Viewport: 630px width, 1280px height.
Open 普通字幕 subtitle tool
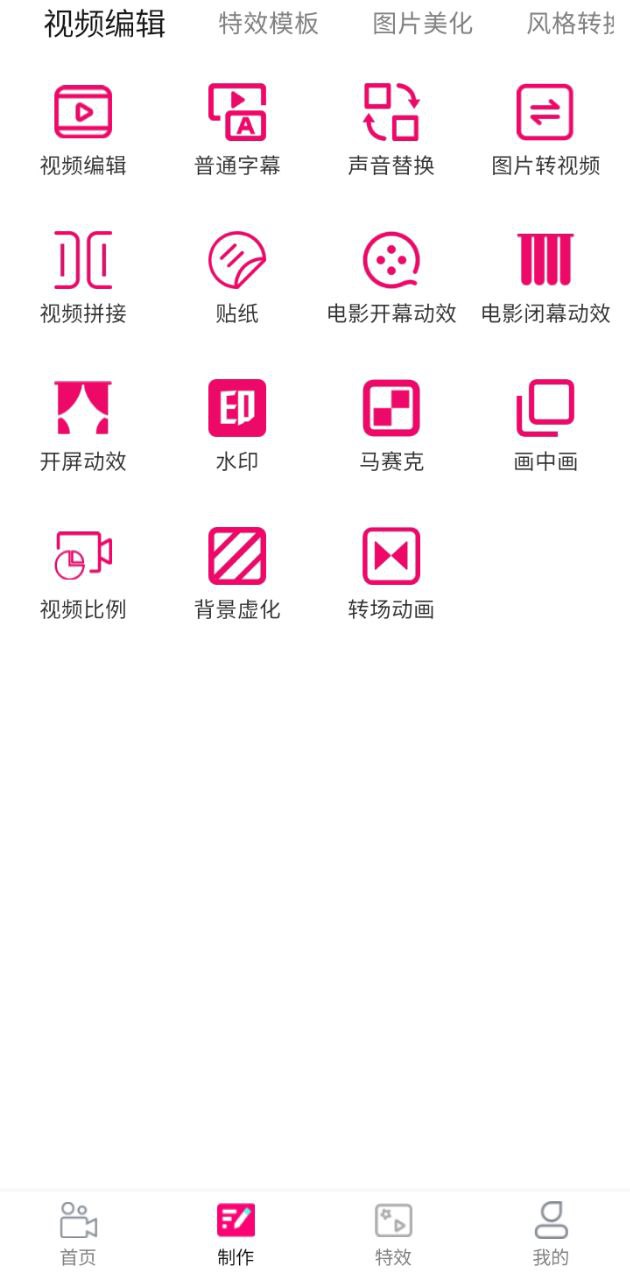point(237,130)
